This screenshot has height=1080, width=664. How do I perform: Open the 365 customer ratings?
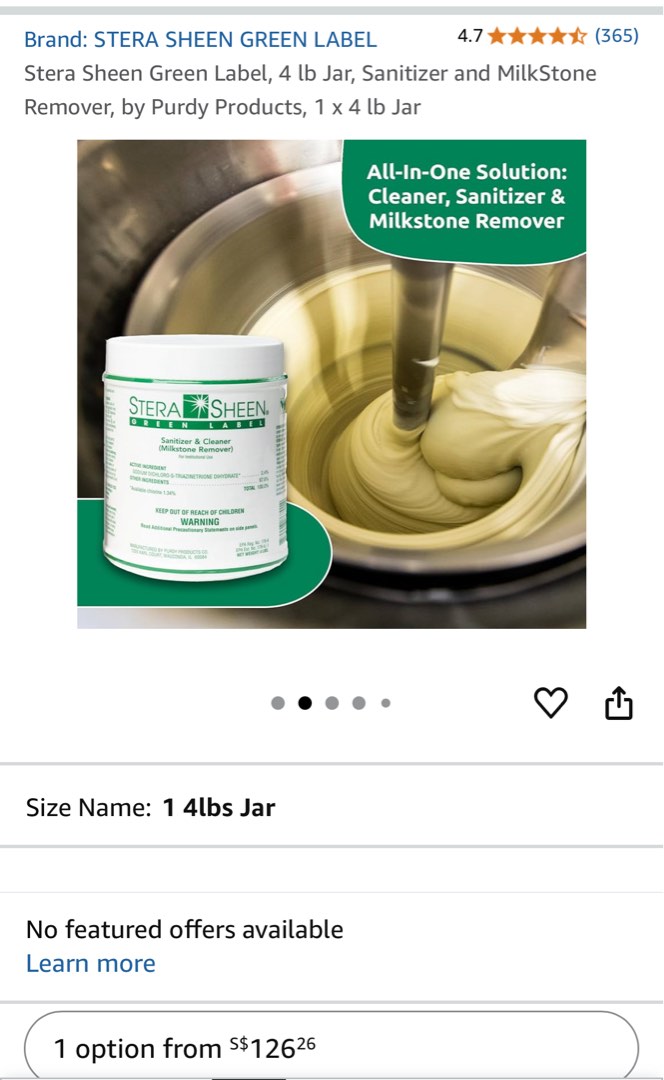point(615,36)
